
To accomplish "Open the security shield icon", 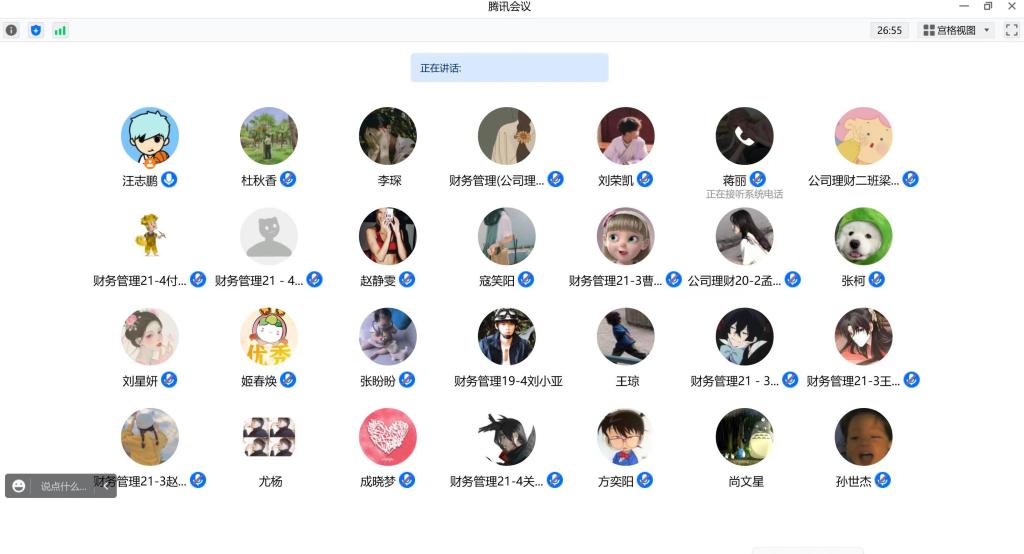I will pyautogui.click(x=36, y=30).
